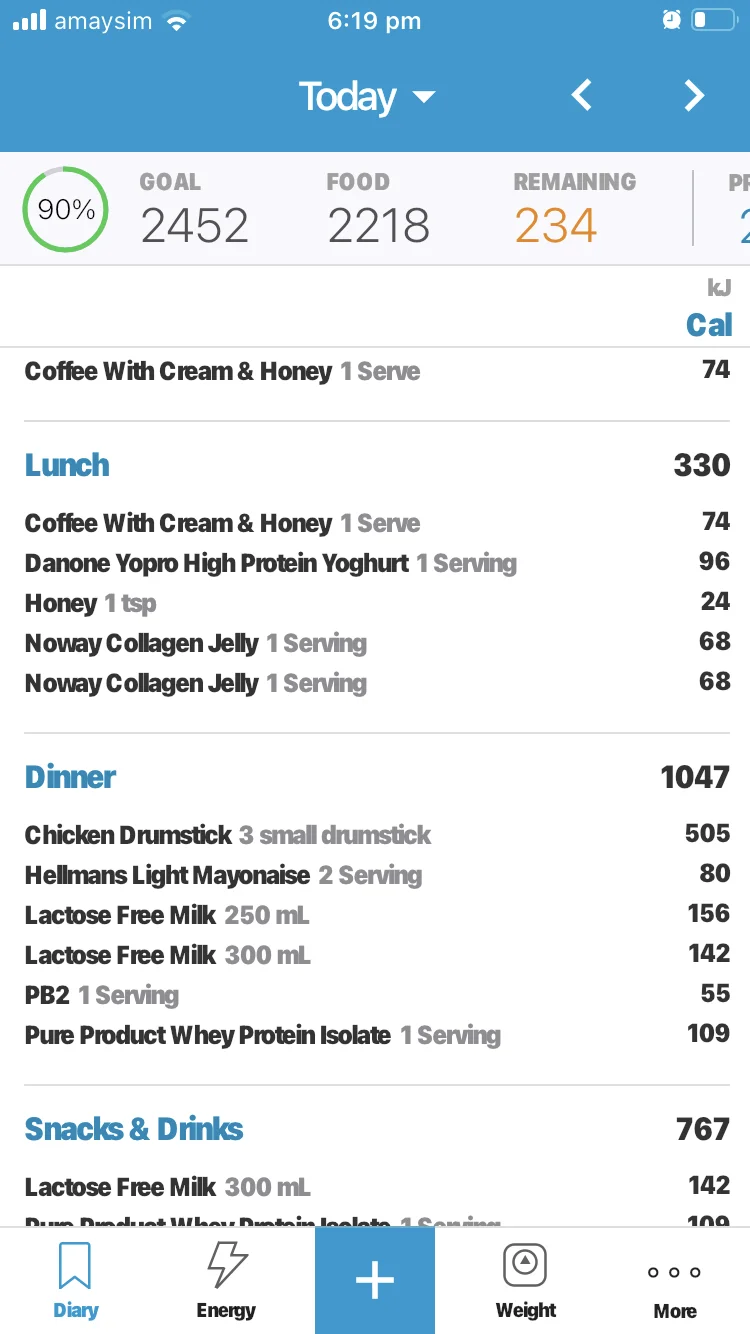Image resolution: width=750 pixels, height=1334 pixels.
Task: Open the Today date dropdown
Action: [x=366, y=97]
